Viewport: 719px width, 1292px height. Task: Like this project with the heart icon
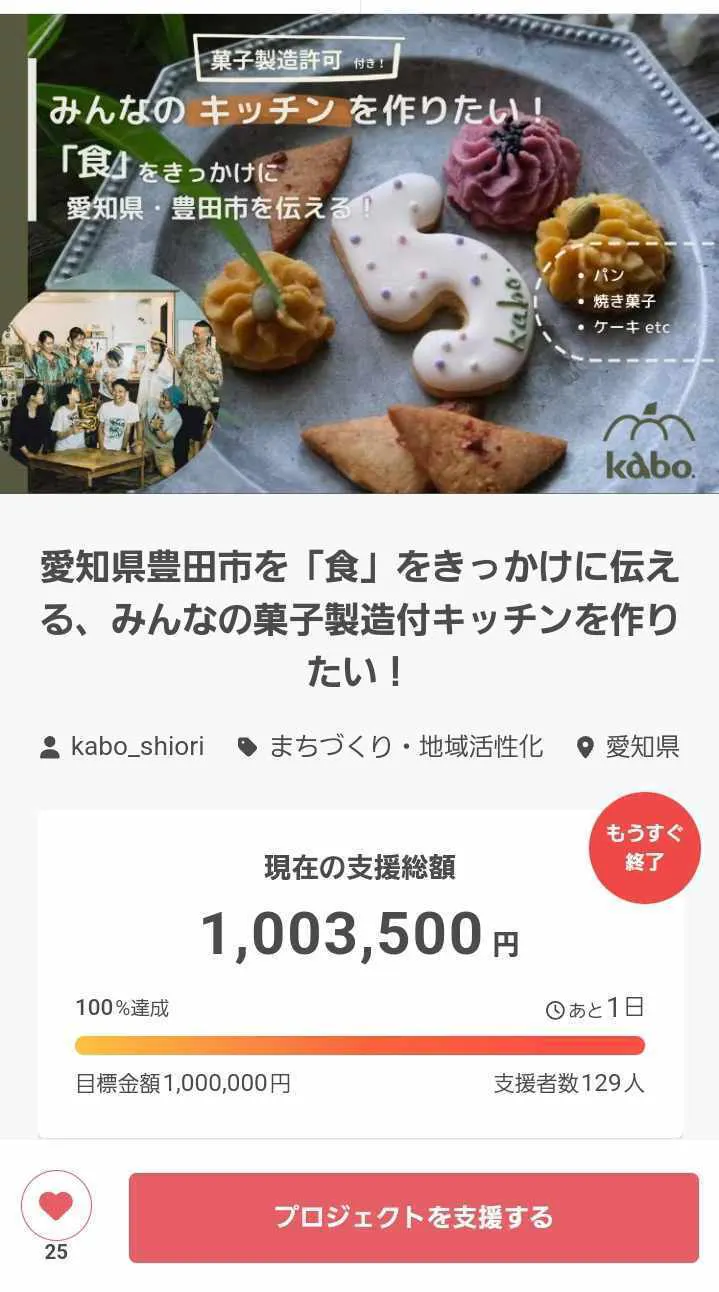click(56, 1206)
